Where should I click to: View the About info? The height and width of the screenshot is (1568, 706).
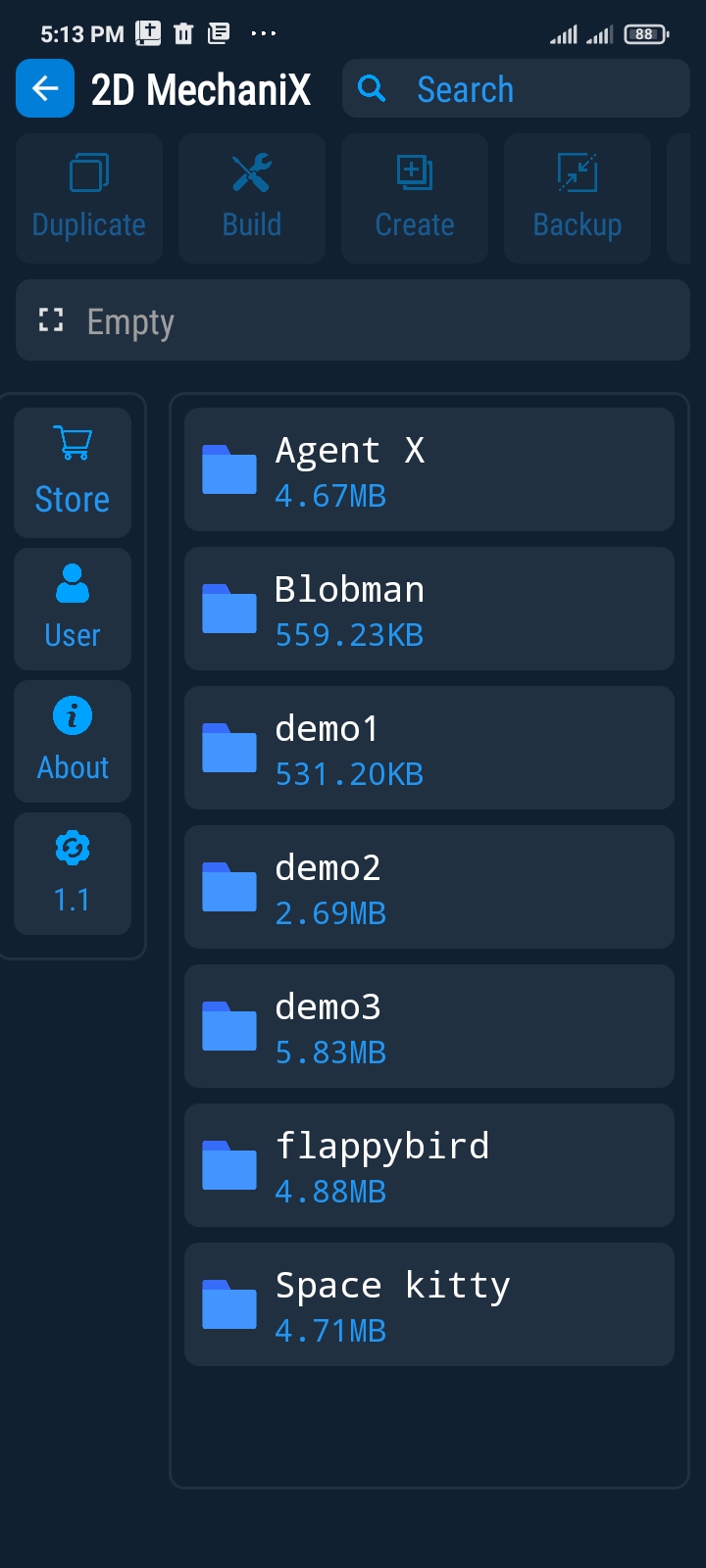pyautogui.click(x=73, y=741)
